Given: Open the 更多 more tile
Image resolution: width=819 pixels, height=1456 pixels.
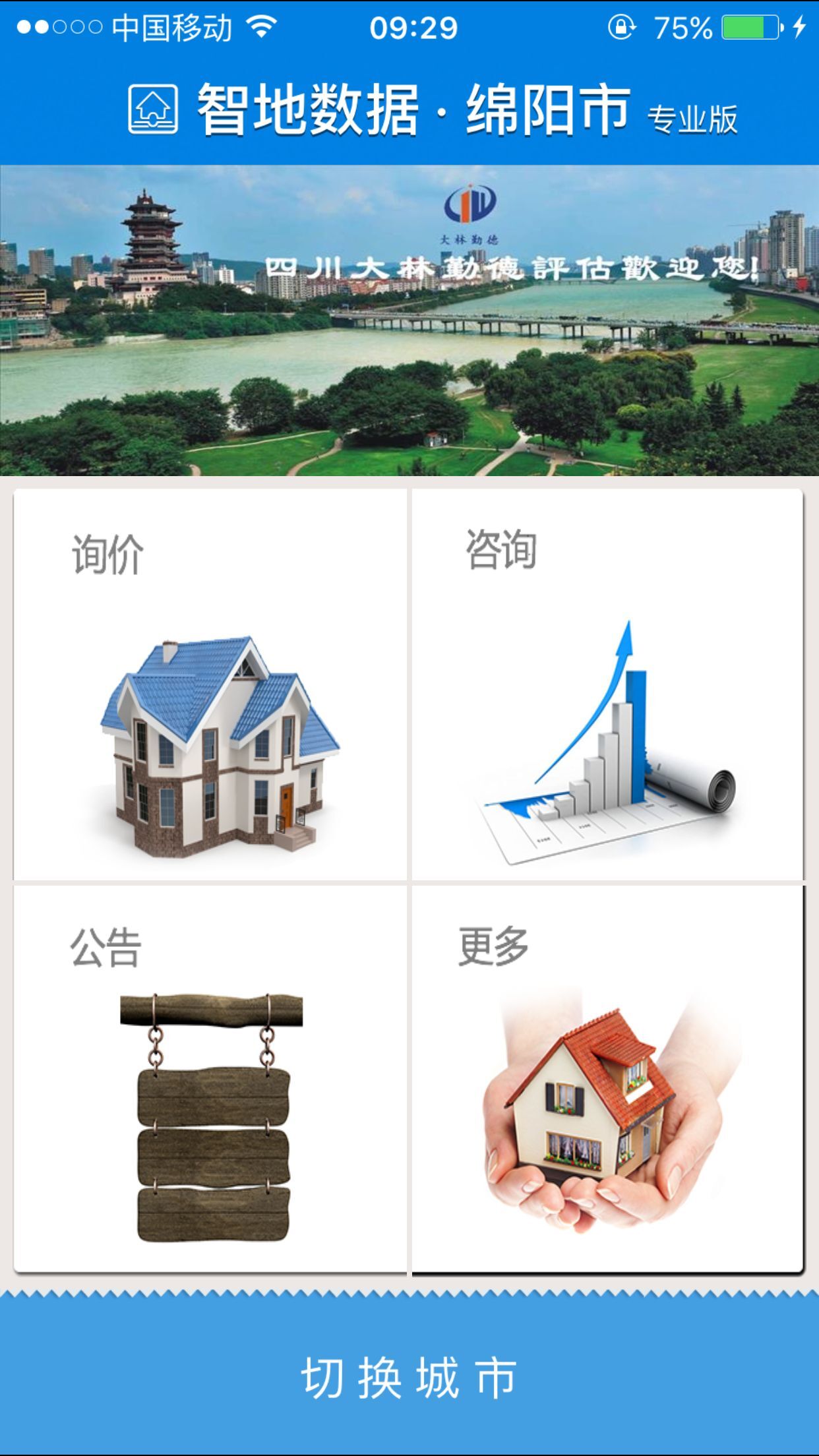Looking at the screenshot, I should [607, 1079].
